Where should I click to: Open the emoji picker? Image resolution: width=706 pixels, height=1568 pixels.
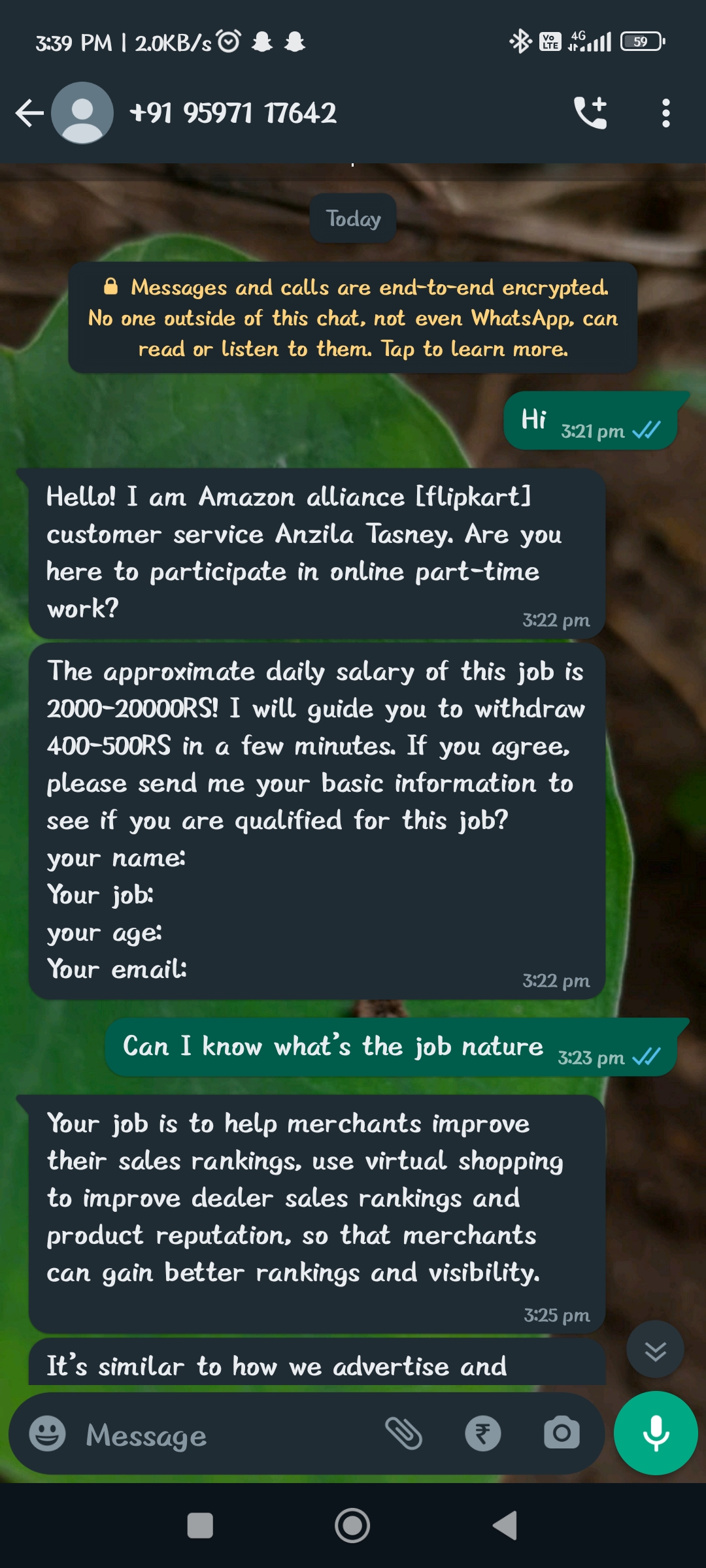click(48, 1433)
